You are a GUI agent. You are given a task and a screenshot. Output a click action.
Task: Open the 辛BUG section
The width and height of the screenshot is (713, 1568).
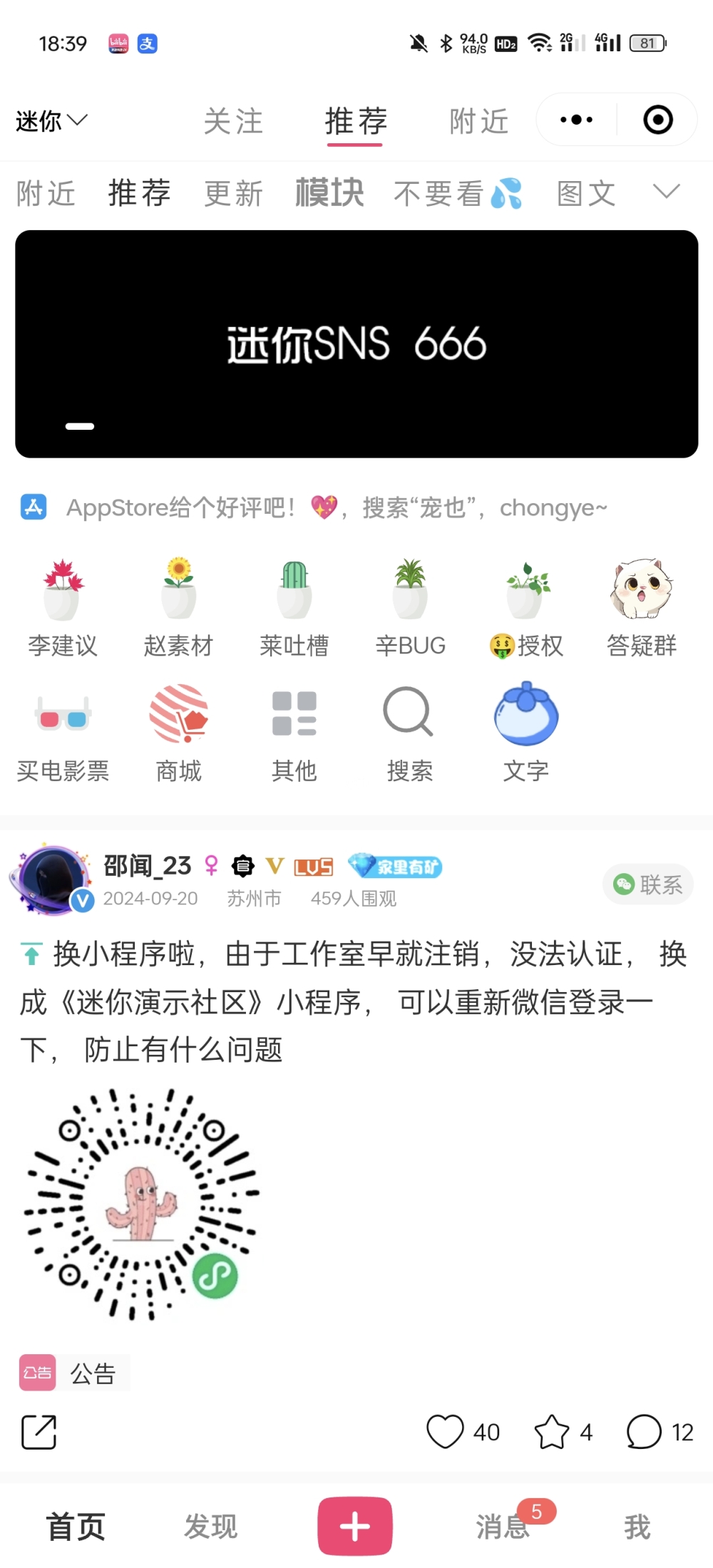pos(410,607)
